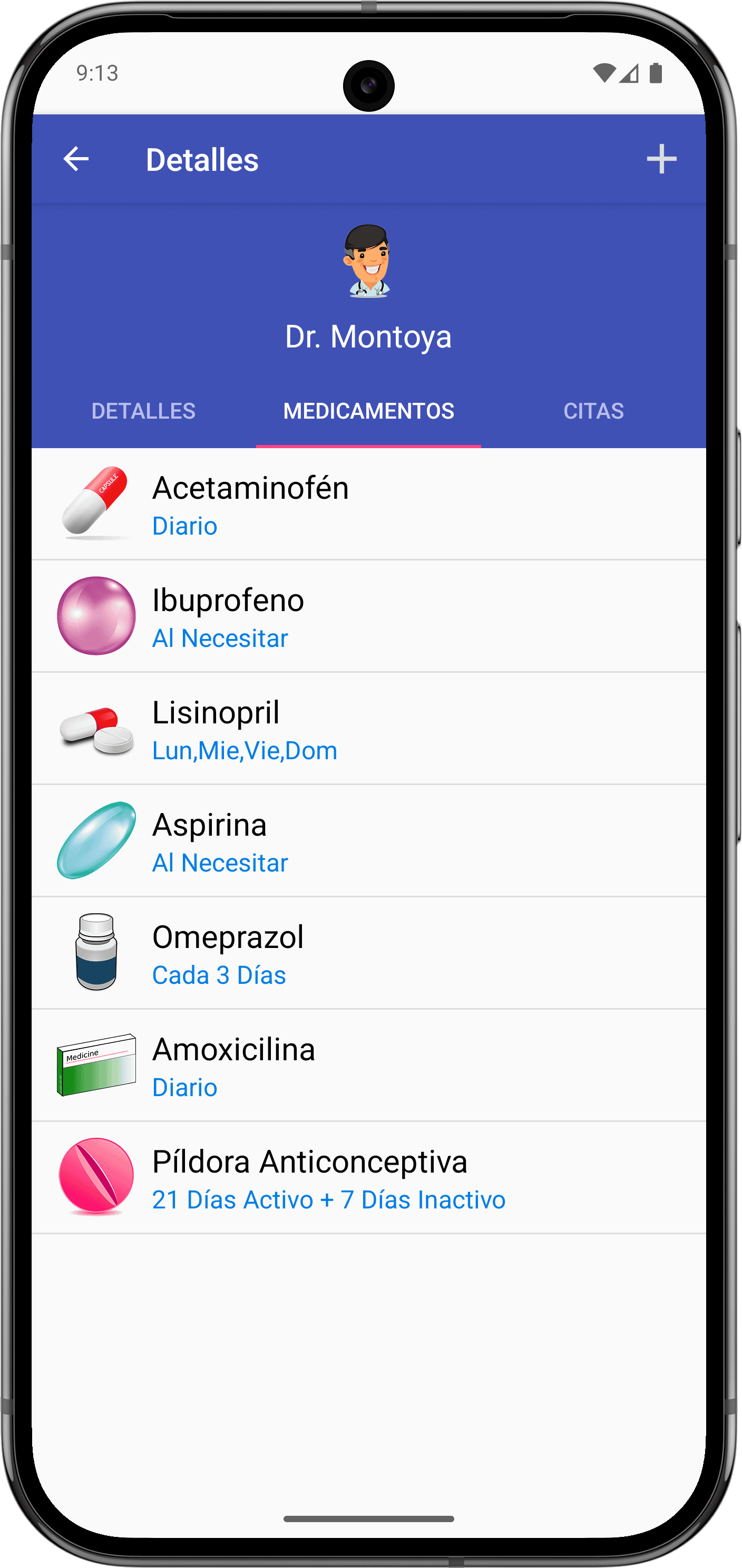
Task: Switch to the Detalles tab
Action: 143,411
